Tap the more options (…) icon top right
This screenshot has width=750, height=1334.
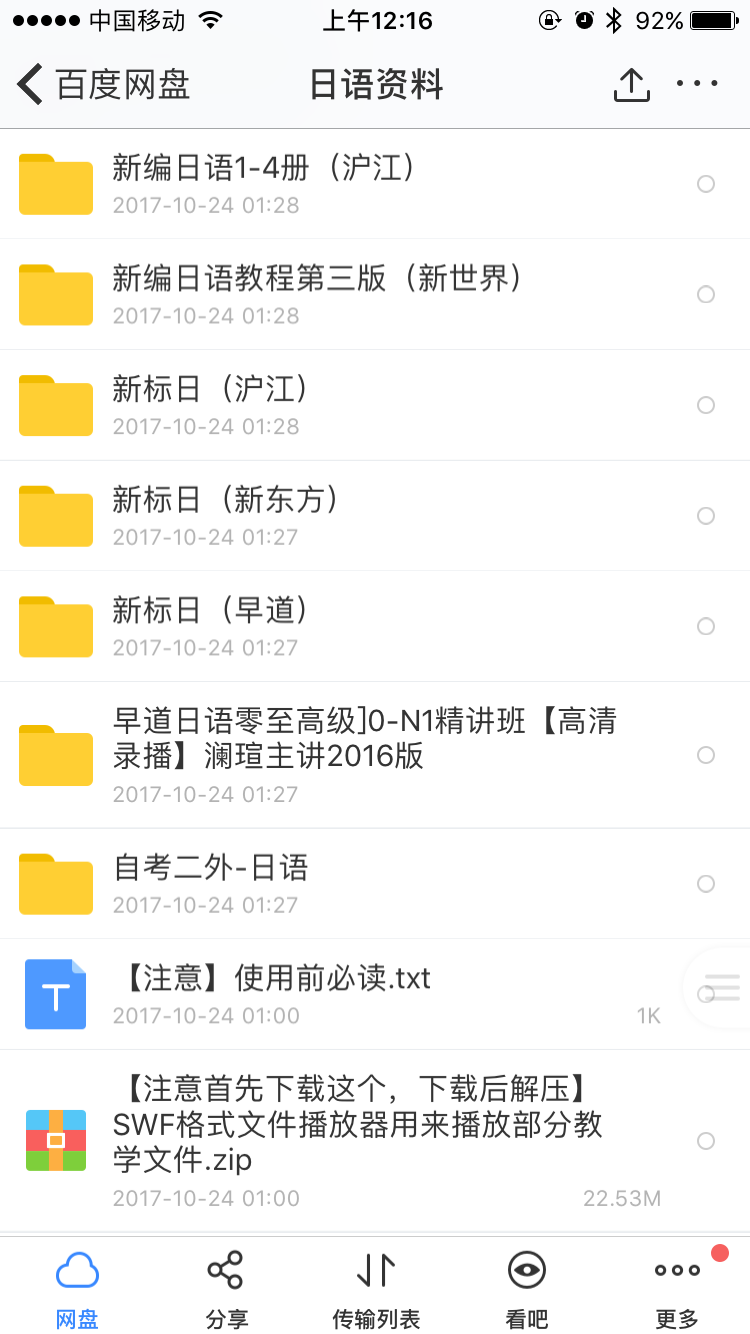pos(697,84)
